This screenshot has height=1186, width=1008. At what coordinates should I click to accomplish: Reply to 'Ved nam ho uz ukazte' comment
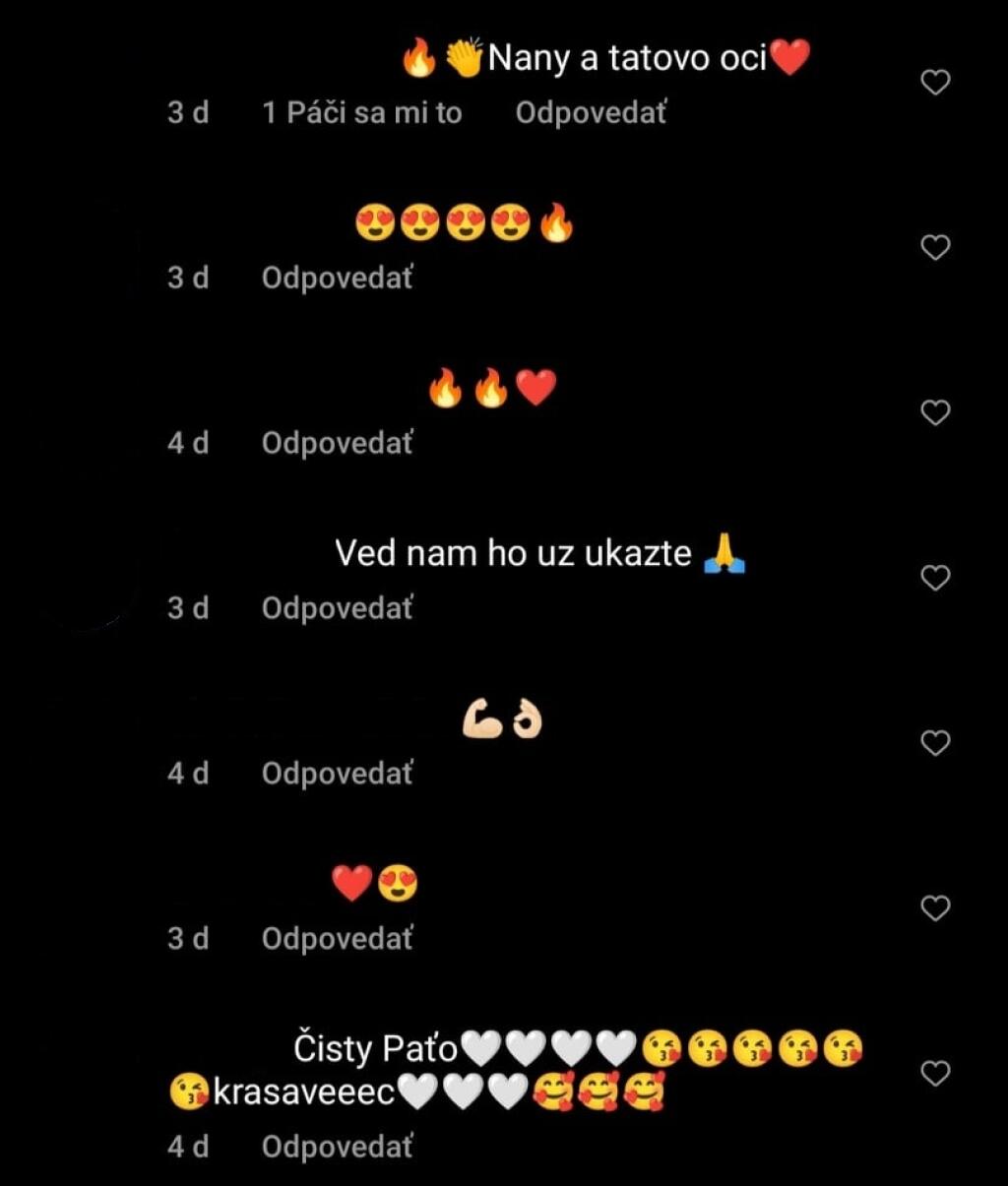pyautogui.click(x=337, y=609)
